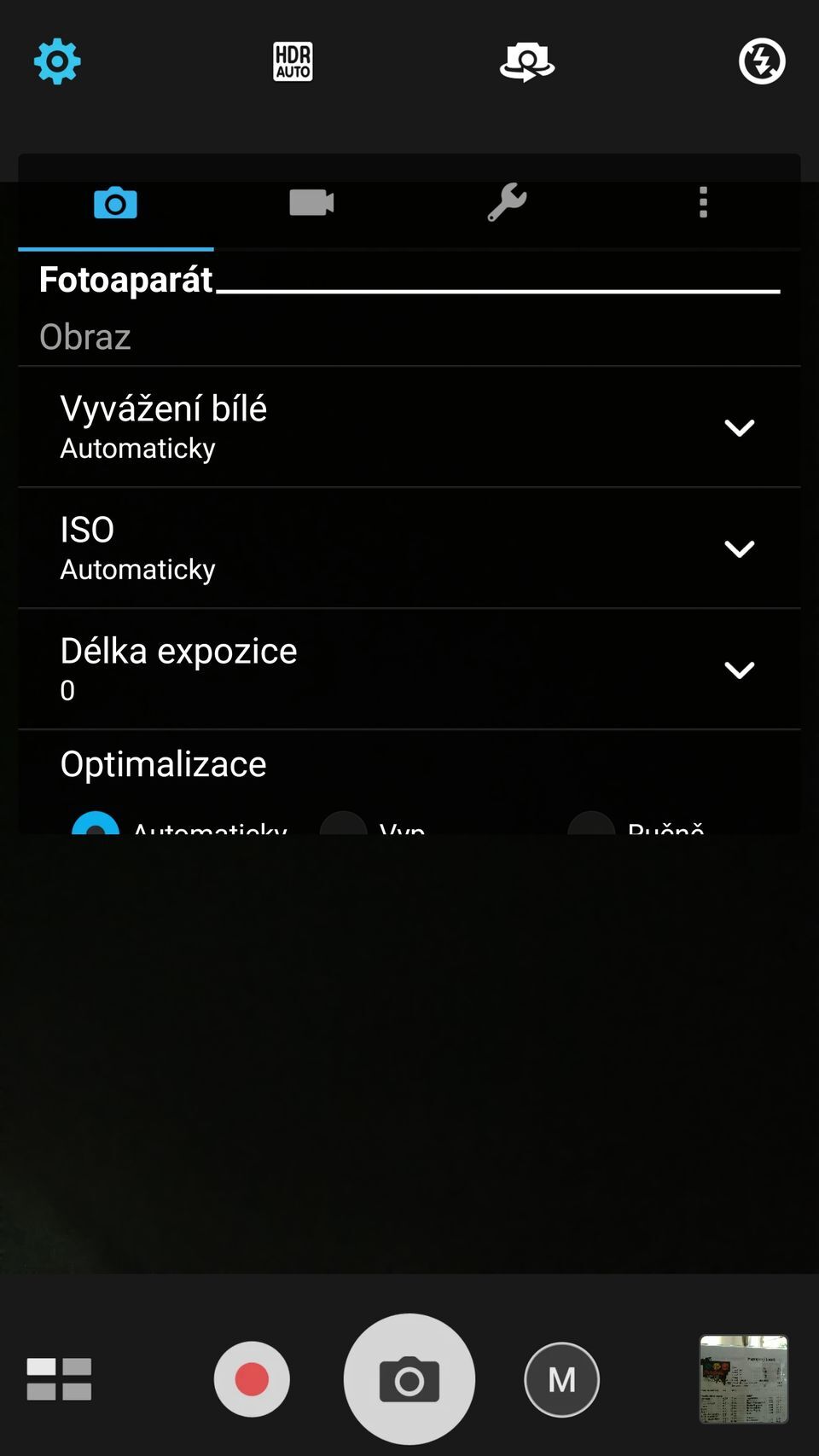Open the ISO selection dropdown
819x1456 pixels.
click(739, 548)
